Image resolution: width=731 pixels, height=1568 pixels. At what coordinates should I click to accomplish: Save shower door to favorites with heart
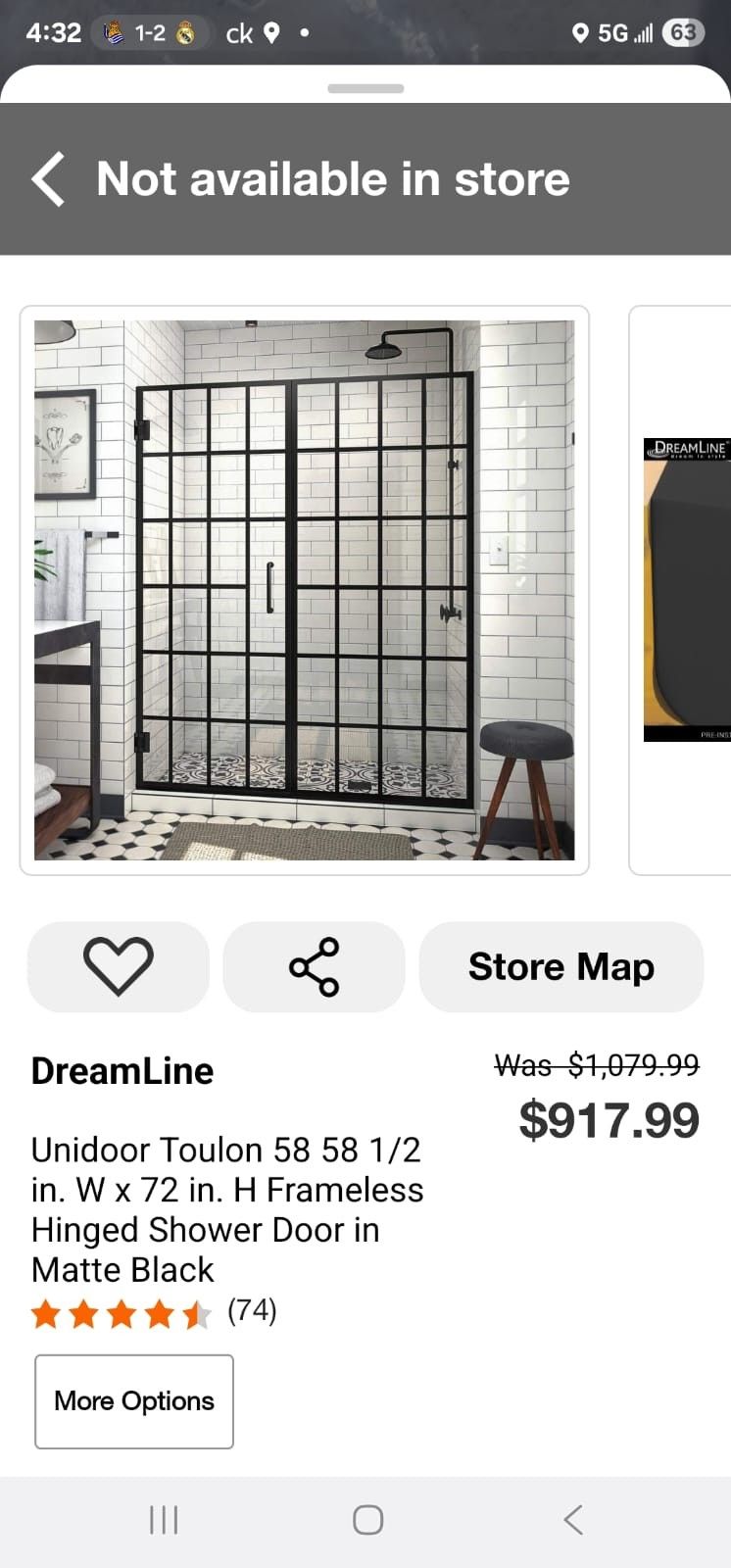click(x=119, y=966)
